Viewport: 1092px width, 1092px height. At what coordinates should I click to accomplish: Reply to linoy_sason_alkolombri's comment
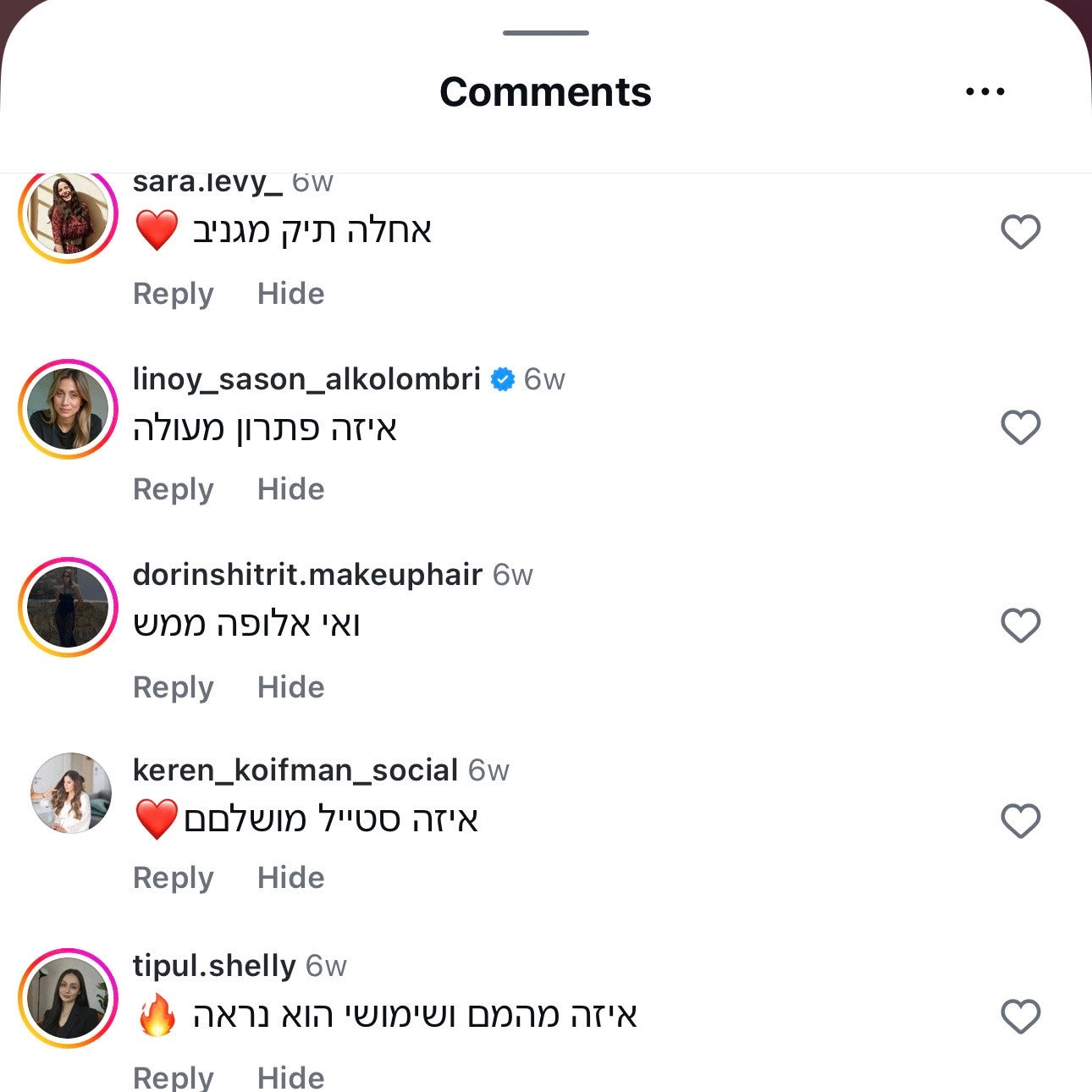tap(173, 489)
